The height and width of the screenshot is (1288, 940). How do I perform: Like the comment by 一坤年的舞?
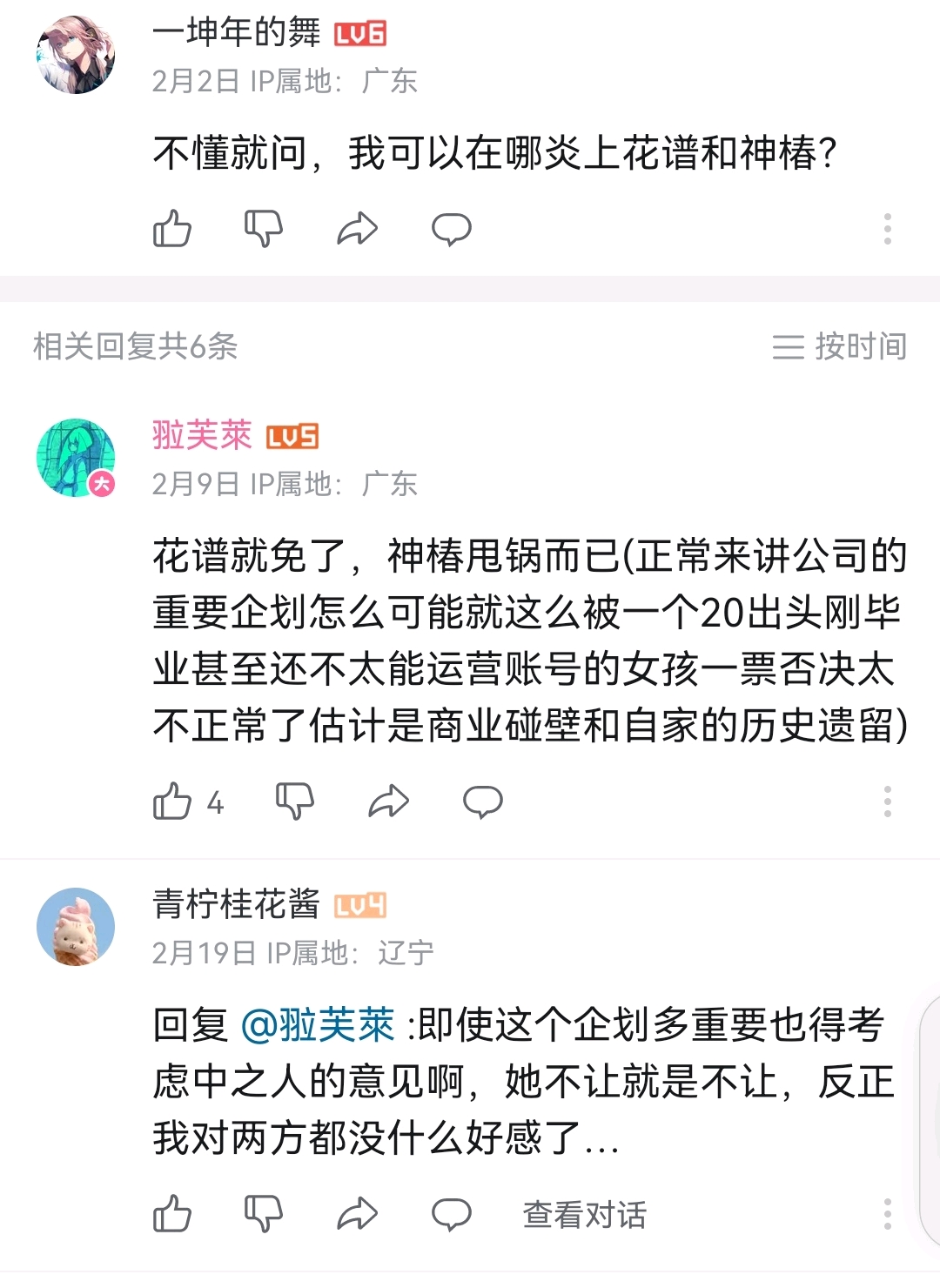[x=172, y=229]
